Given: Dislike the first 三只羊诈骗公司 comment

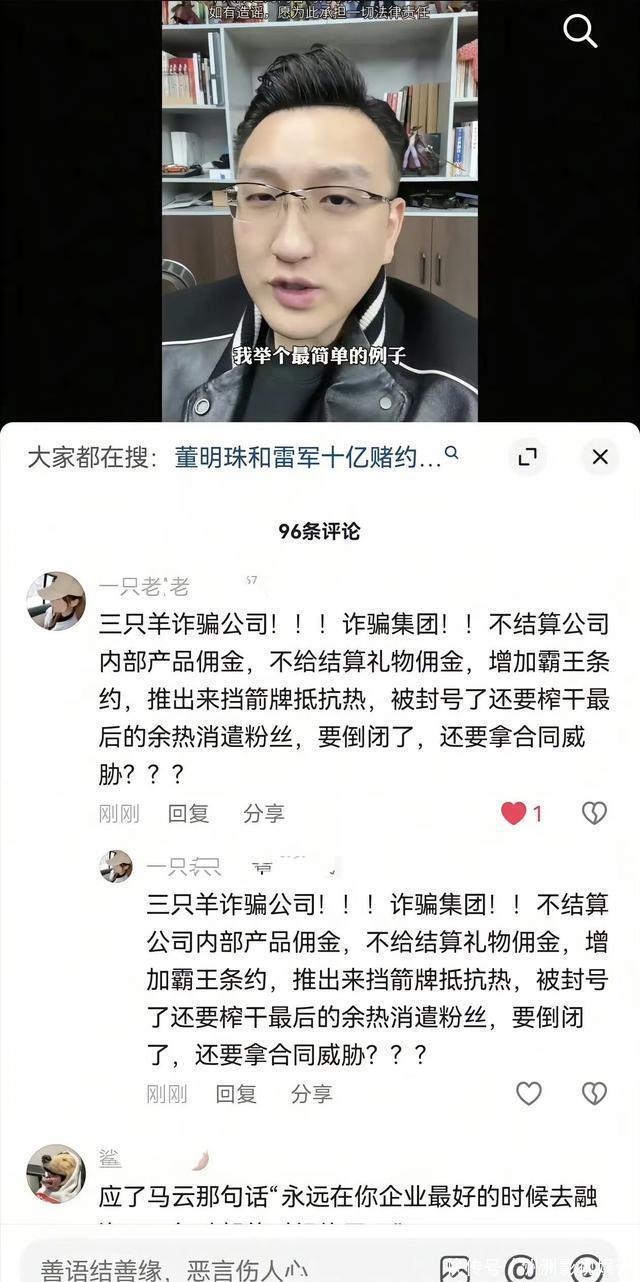Looking at the screenshot, I should [x=594, y=813].
